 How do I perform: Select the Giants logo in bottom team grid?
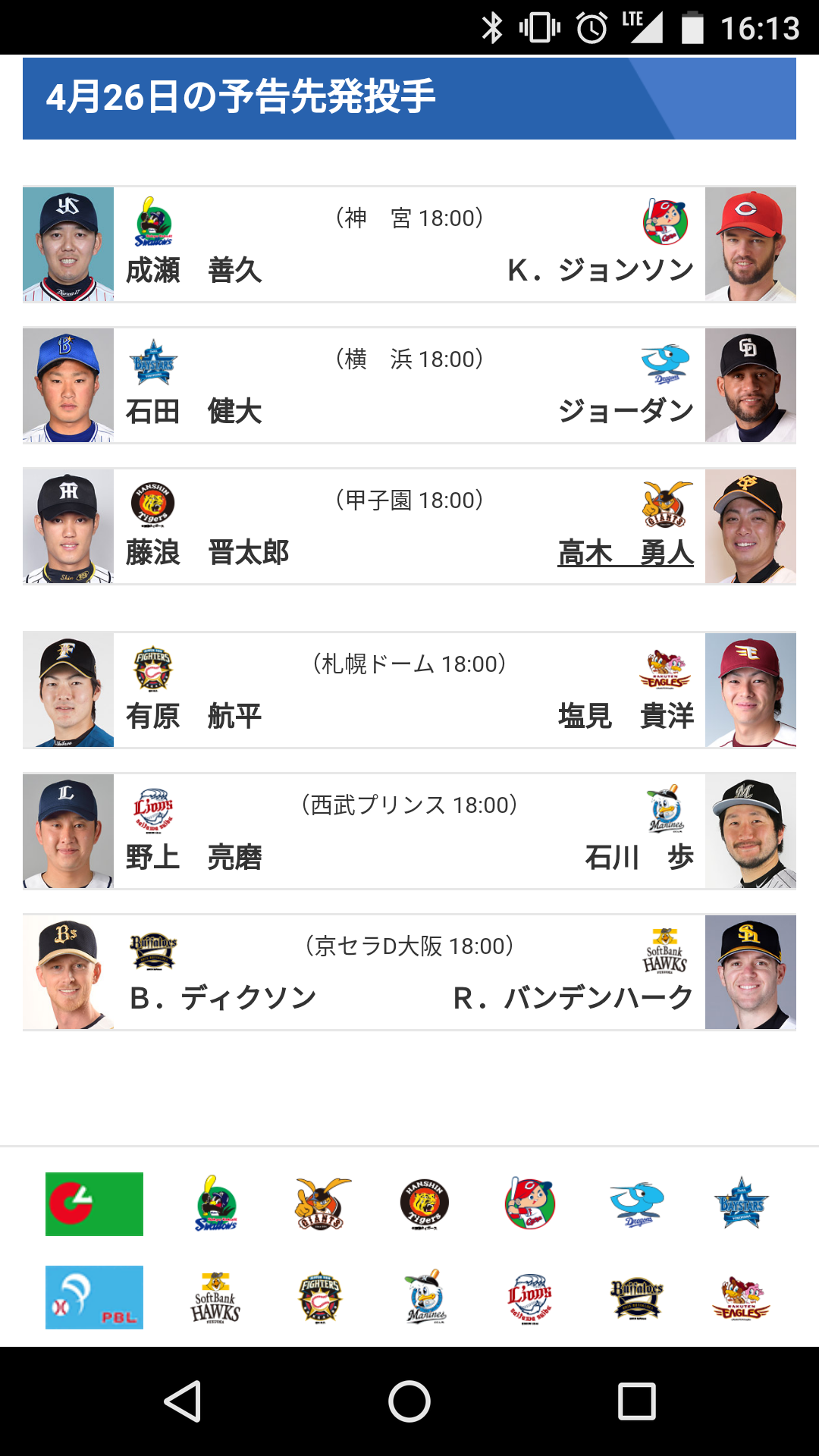point(322,1204)
